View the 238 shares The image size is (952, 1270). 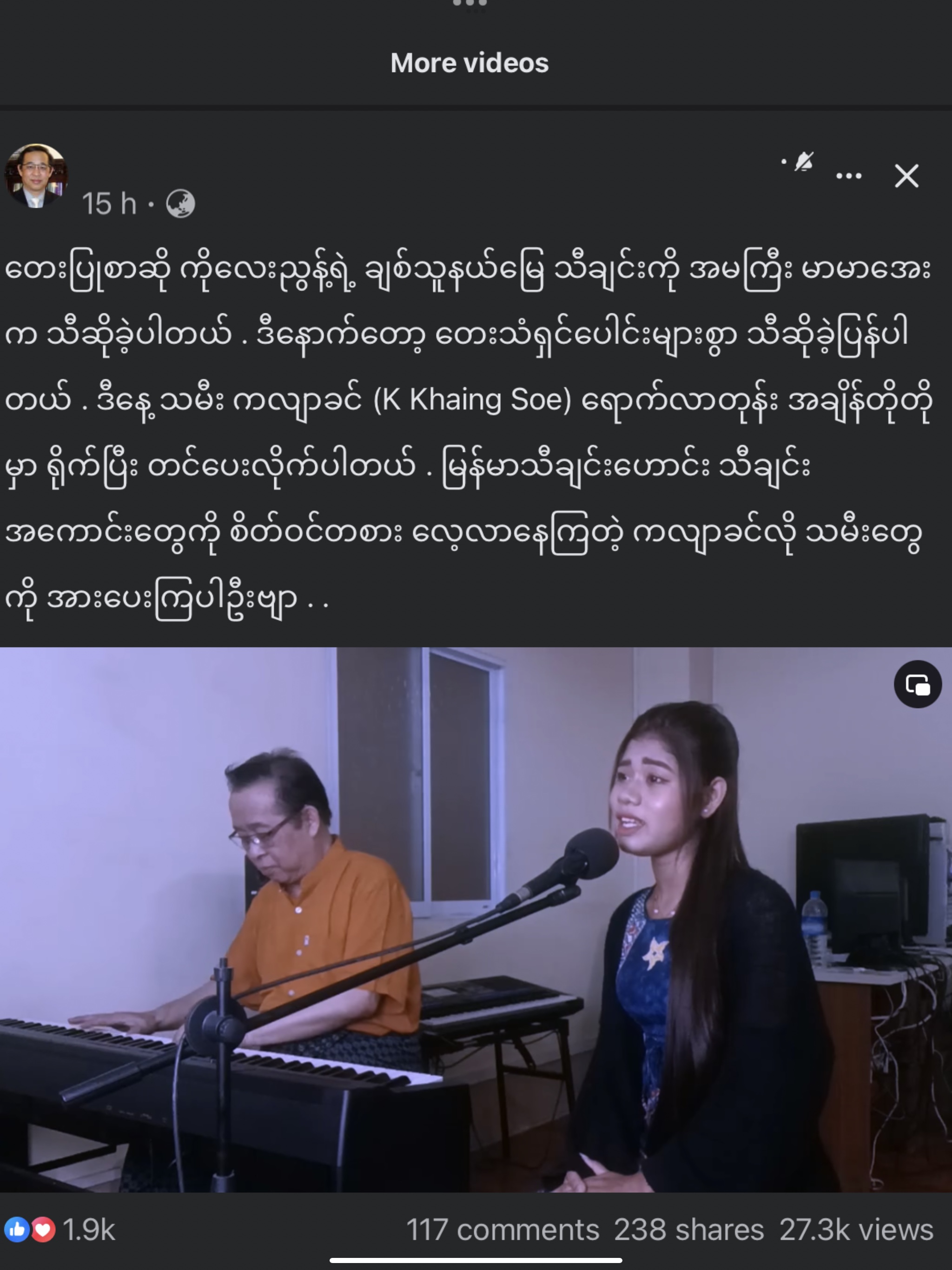pyautogui.click(x=688, y=1230)
